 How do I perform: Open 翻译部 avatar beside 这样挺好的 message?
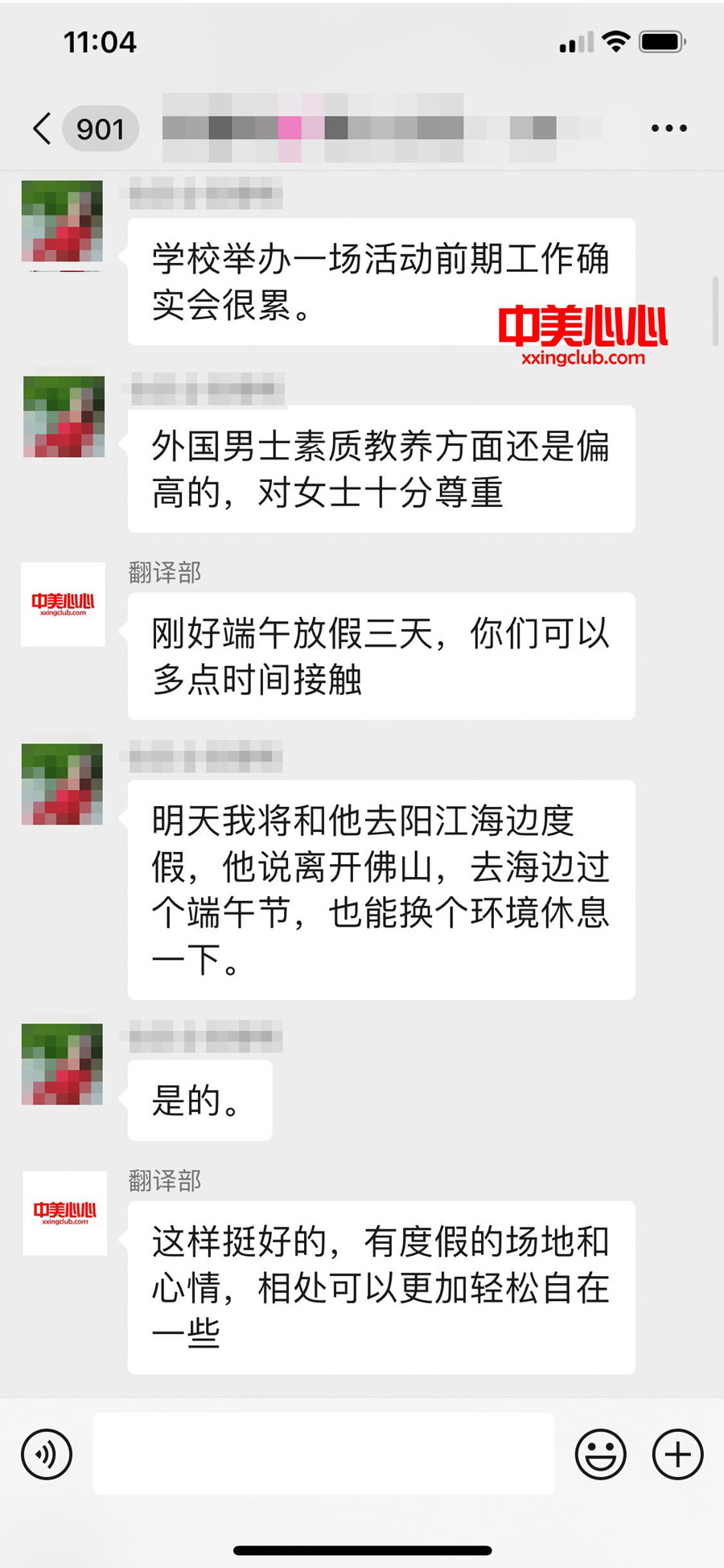pos(64,1212)
